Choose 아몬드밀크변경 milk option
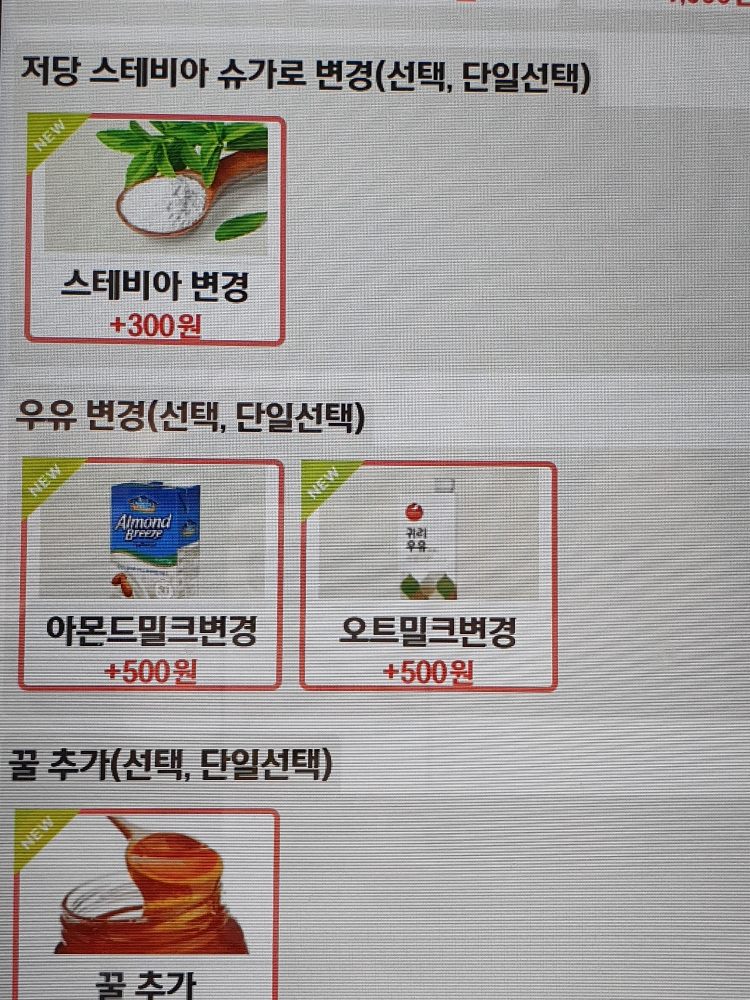The height and width of the screenshot is (1000, 750). pyautogui.click(x=150, y=575)
